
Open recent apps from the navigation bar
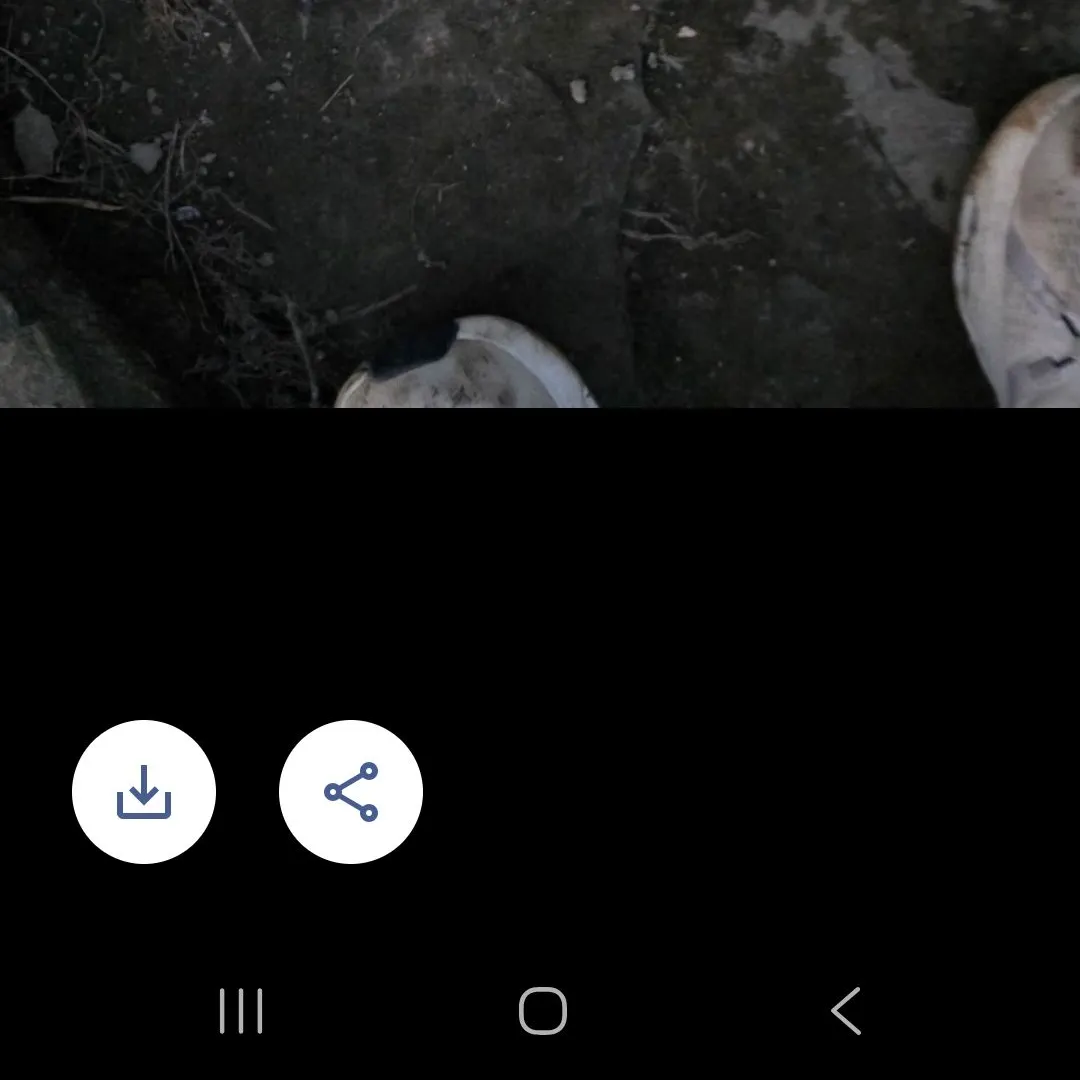(x=241, y=1011)
